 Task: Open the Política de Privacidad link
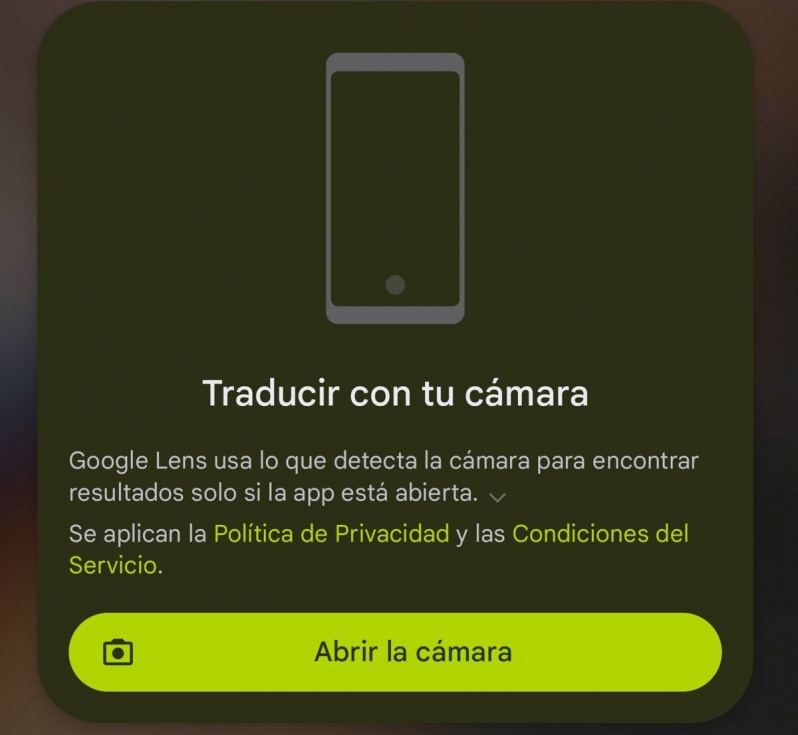coord(331,534)
